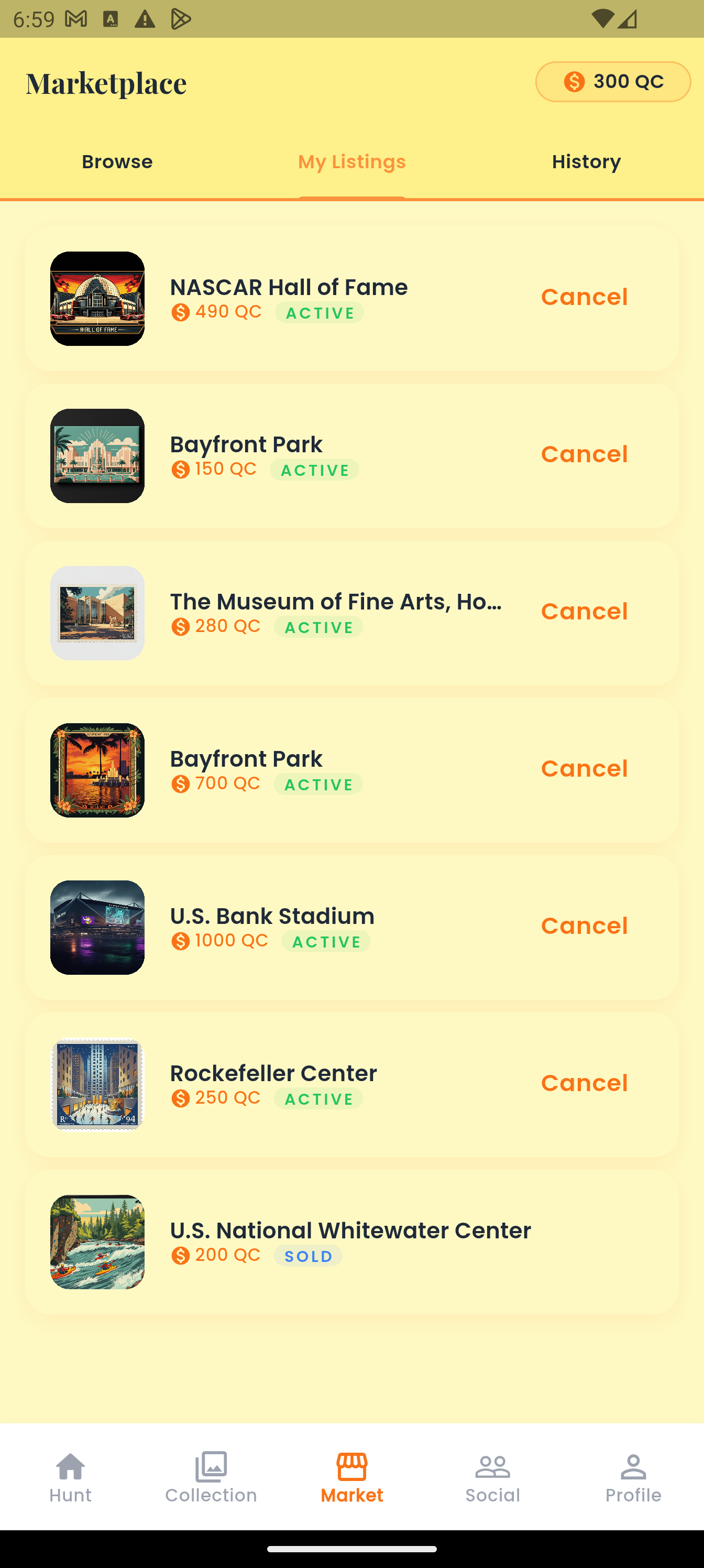Image resolution: width=704 pixels, height=1568 pixels.
Task: Click the coin icon beside U.S. Bank Stadium price
Action: [x=180, y=941]
